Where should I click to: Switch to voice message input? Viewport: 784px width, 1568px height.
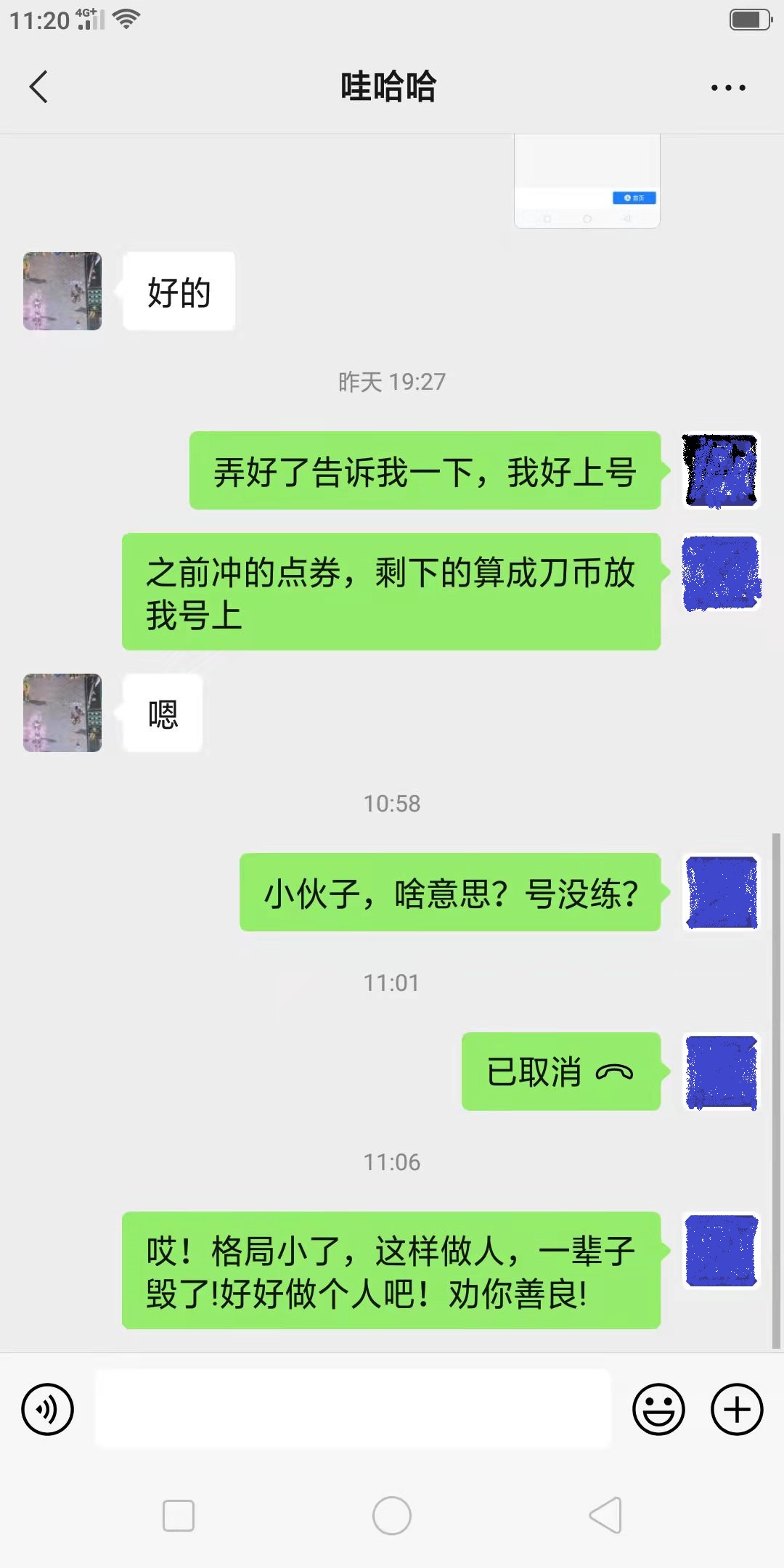(48, 1410)
